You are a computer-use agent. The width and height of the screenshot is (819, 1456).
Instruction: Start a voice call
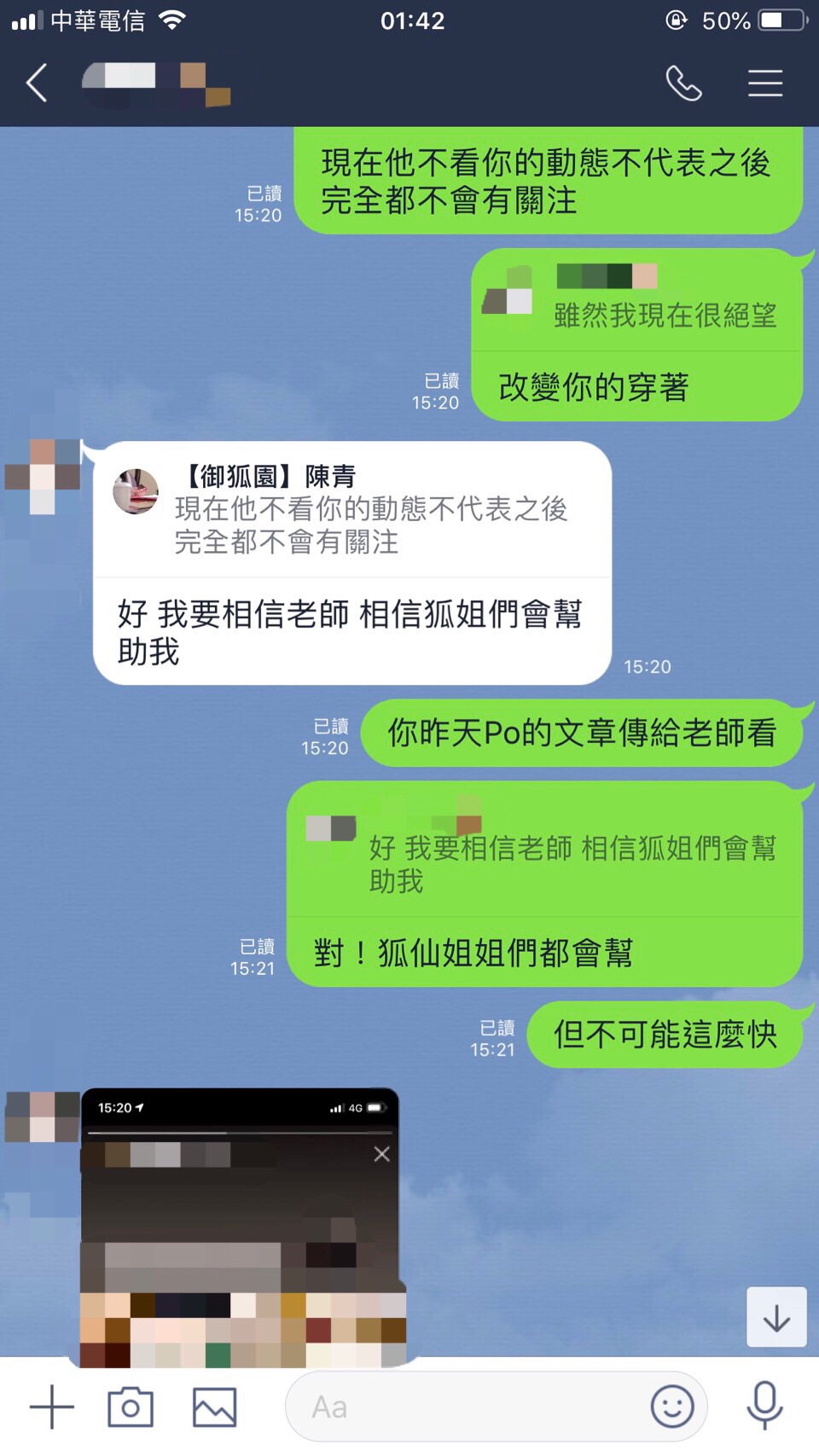coord(683,84)
